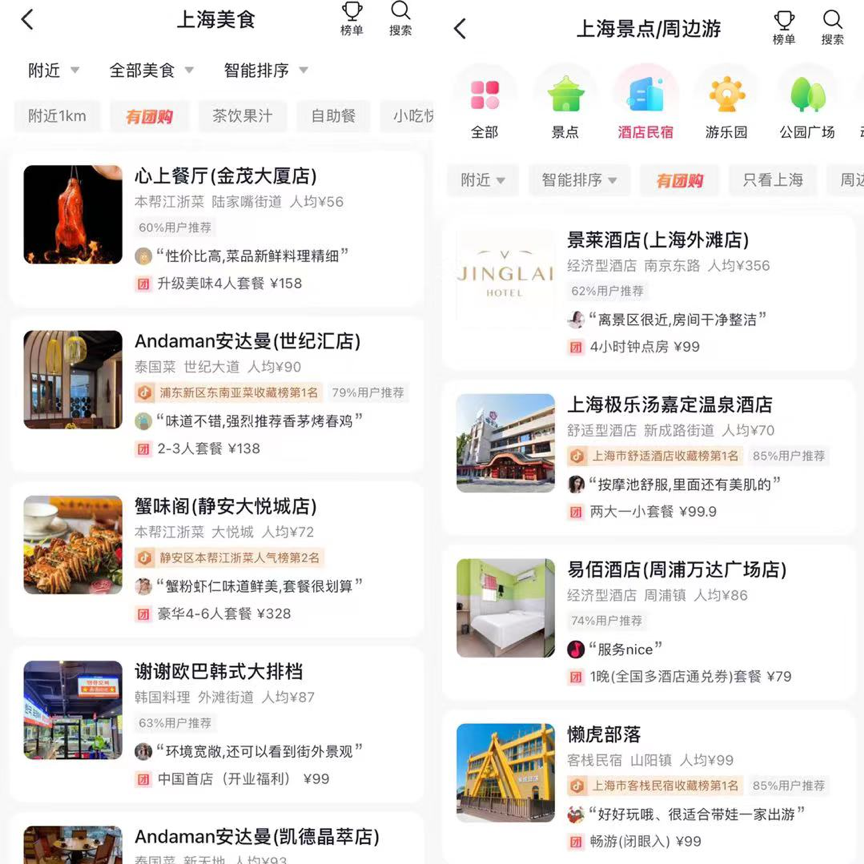Open 景莱酒店(上海外滩店) hotel card
This screenshot has height=864, width=864.
point(657,241)
